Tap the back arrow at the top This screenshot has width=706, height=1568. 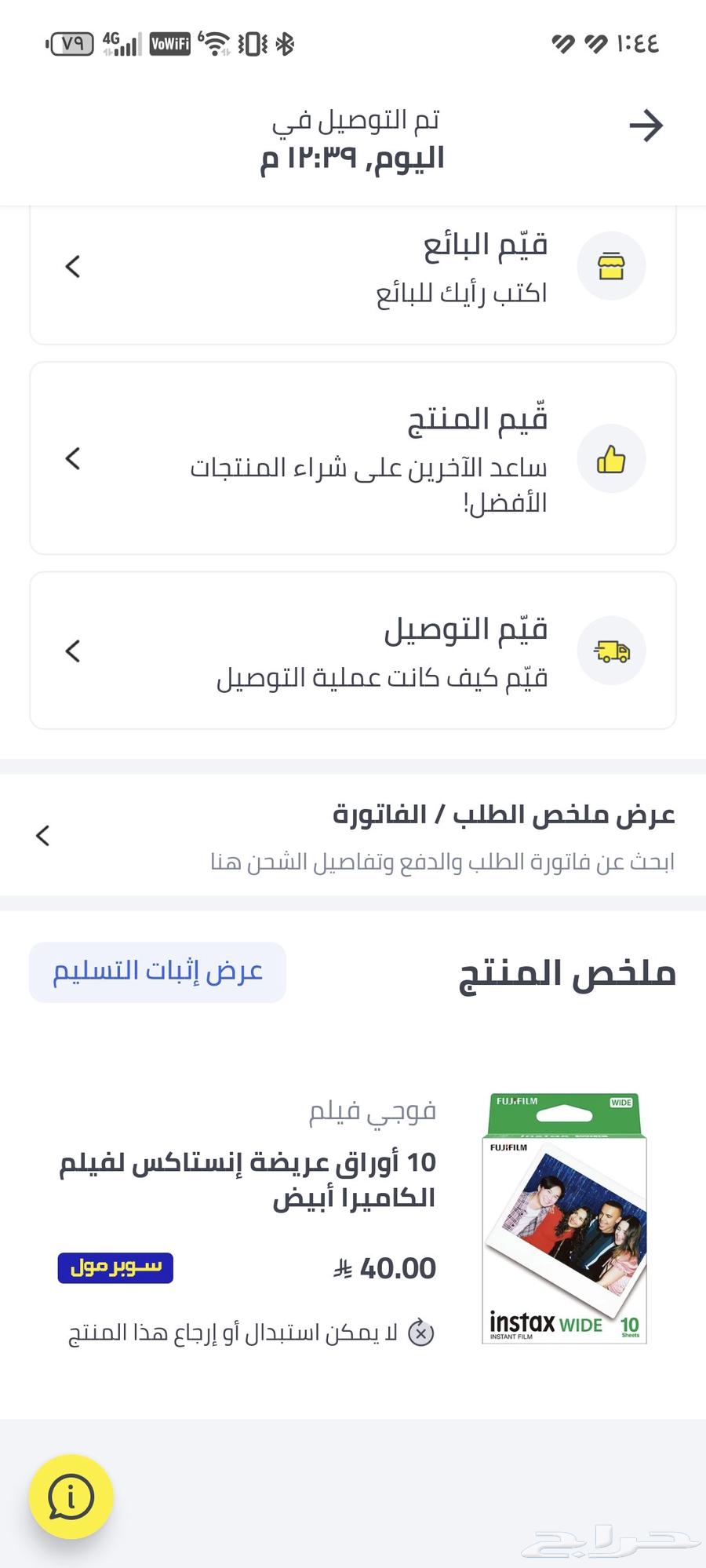coord(646,126)
